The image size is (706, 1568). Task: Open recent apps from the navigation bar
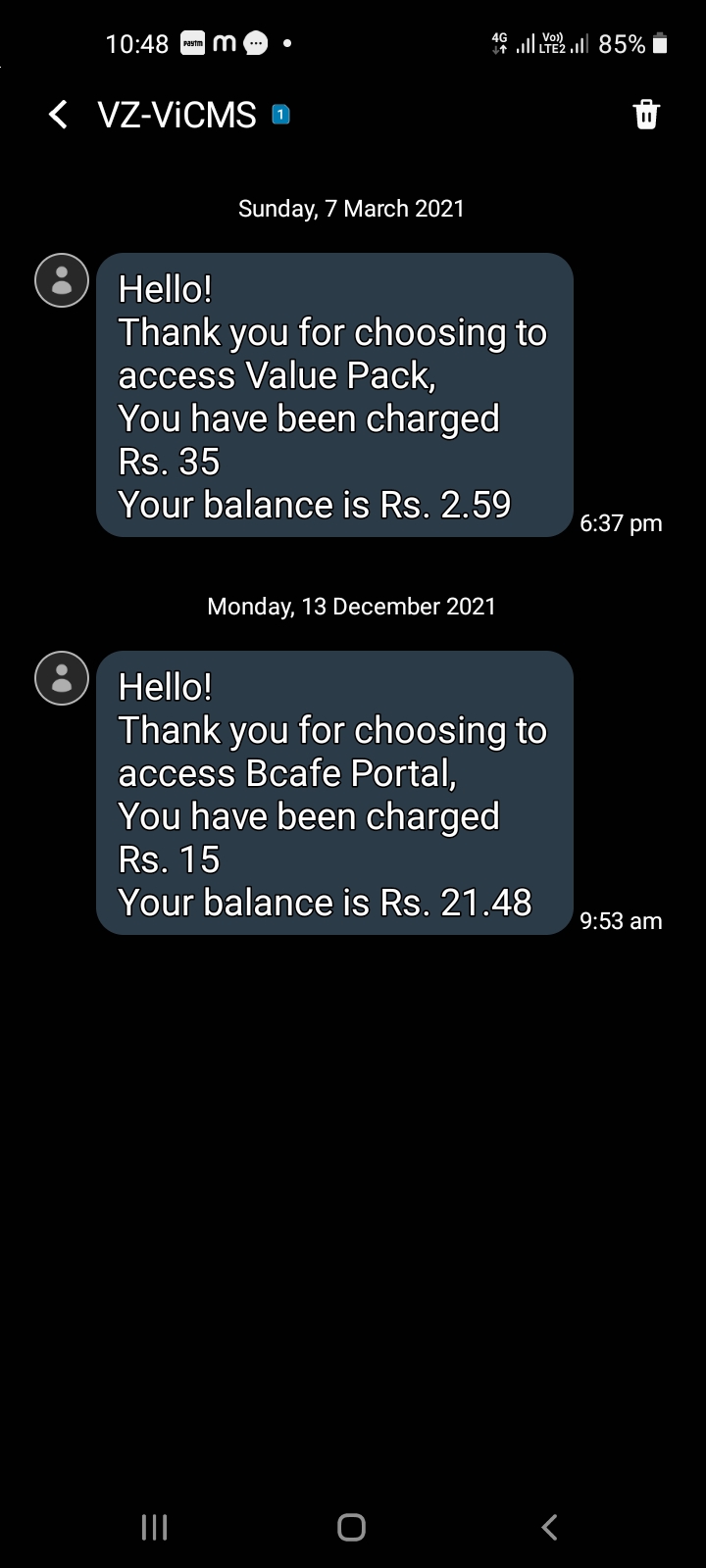[x=155, y=1527]
